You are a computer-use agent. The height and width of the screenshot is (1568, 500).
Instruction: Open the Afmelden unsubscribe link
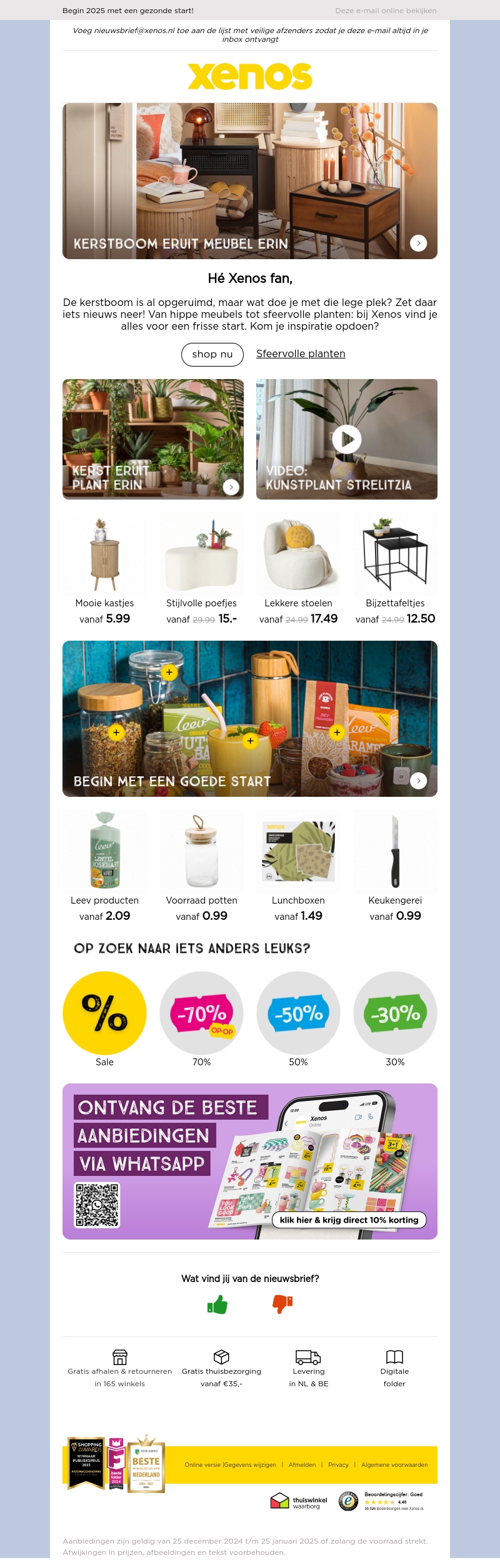tap(302, 1465)
